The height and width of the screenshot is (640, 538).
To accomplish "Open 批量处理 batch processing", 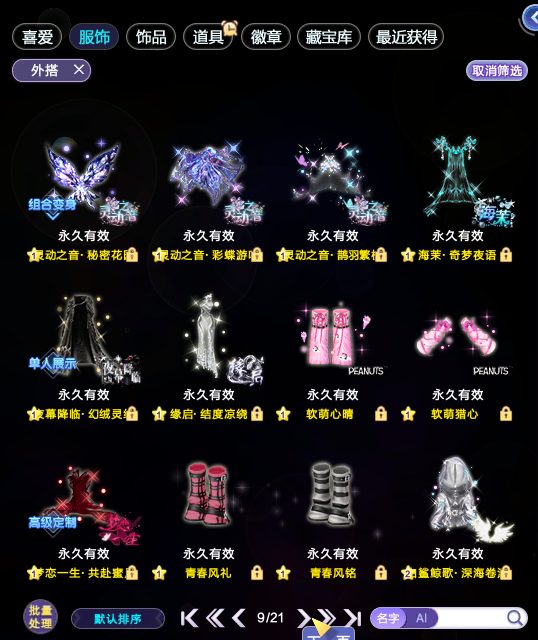I will (40, 617).
